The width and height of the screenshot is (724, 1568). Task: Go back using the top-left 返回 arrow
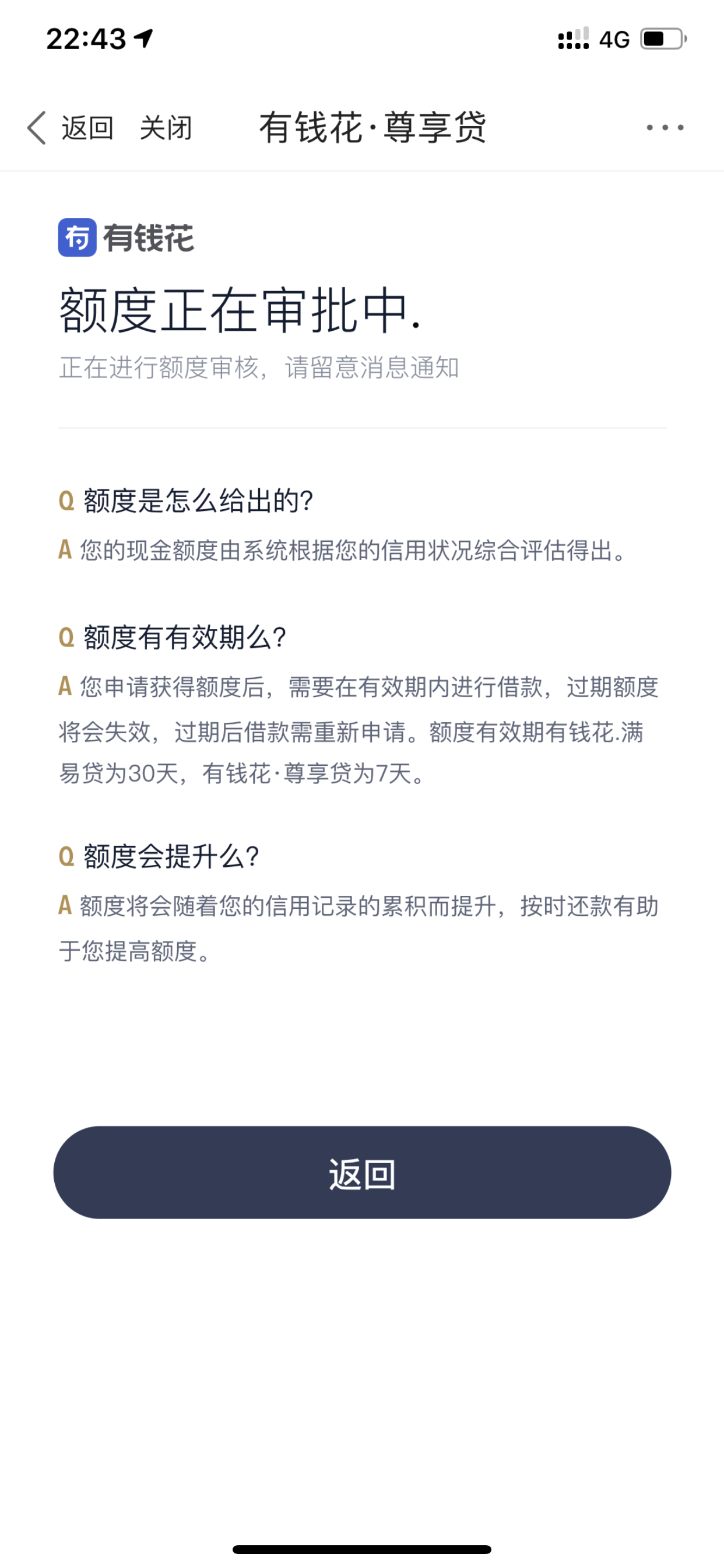(x=70, y=128)
